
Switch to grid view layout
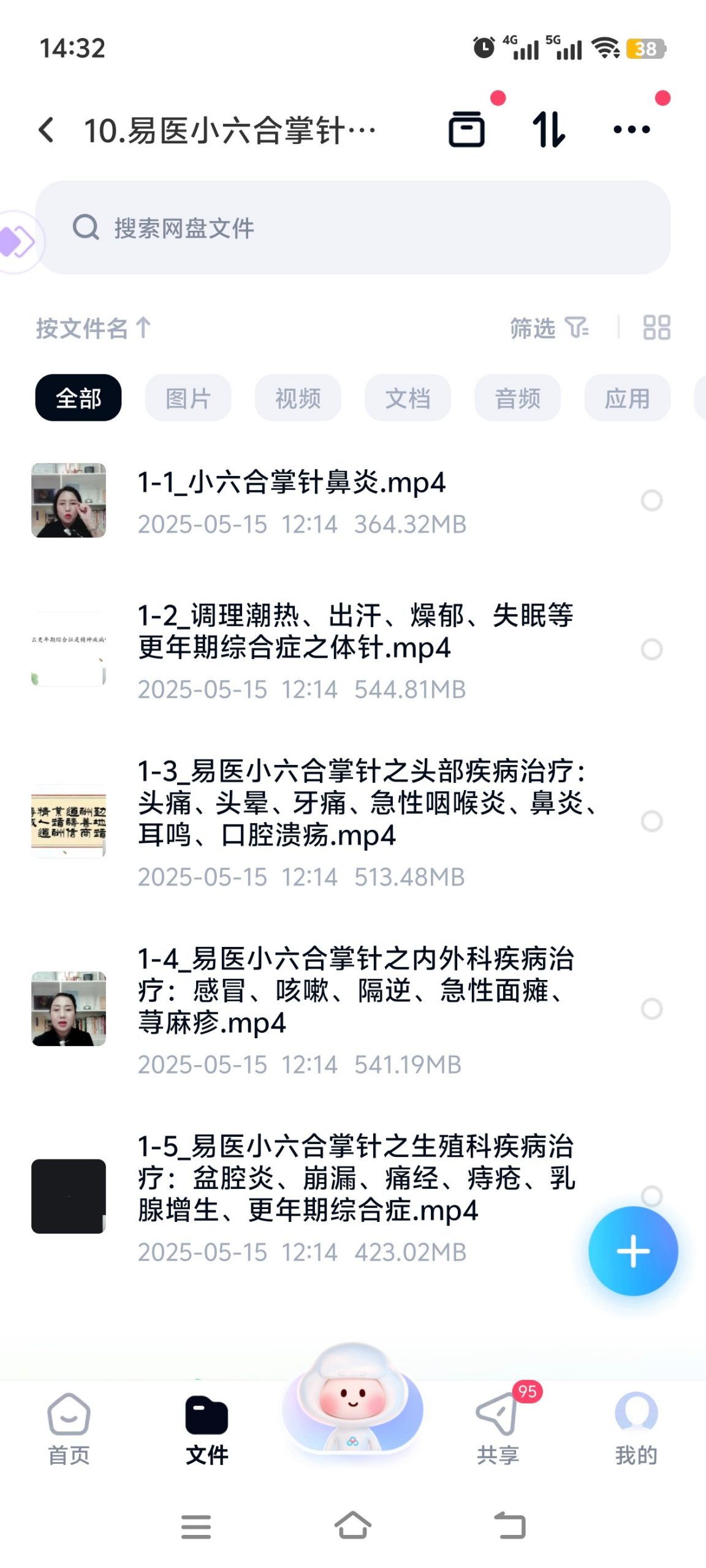[x=656, y=328]
